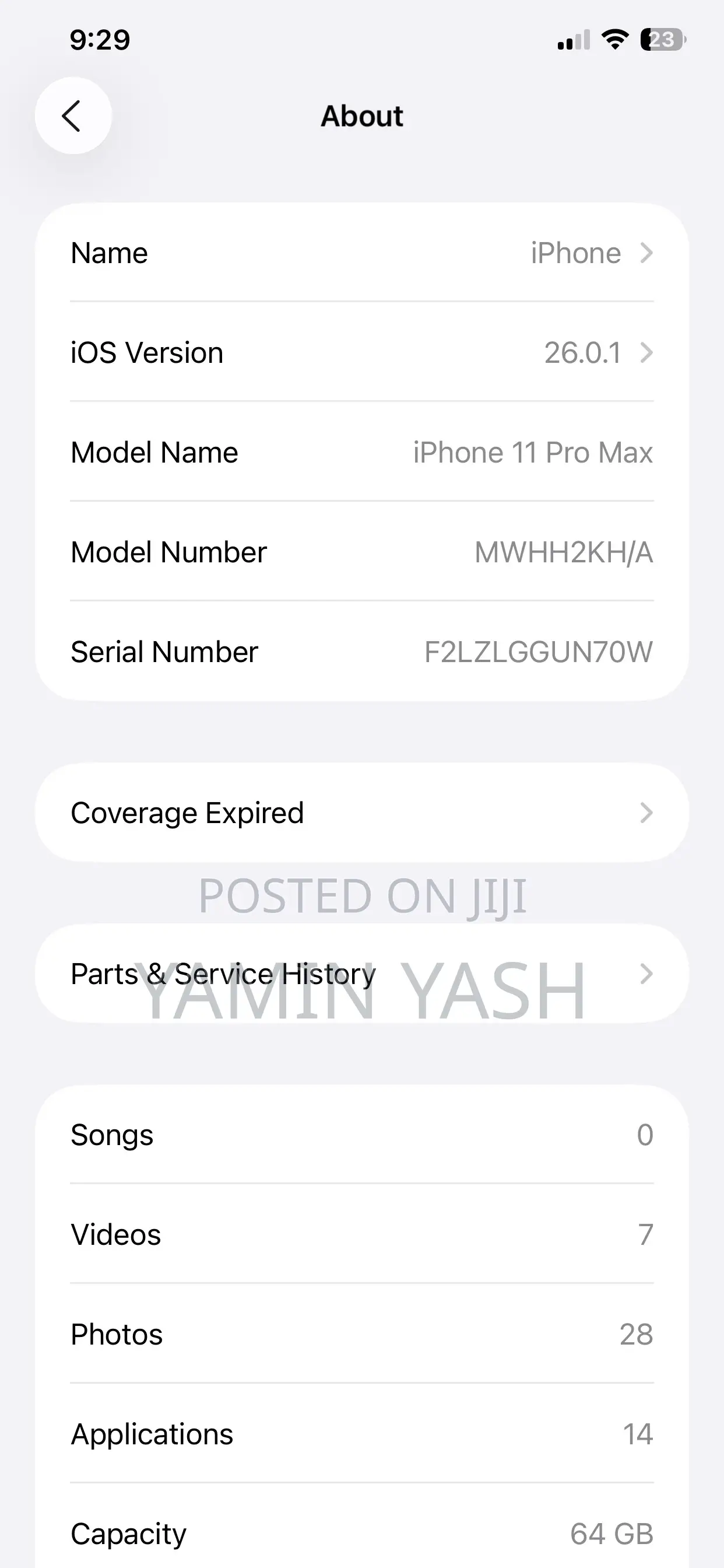Expand Coverage Expired information

362,813
